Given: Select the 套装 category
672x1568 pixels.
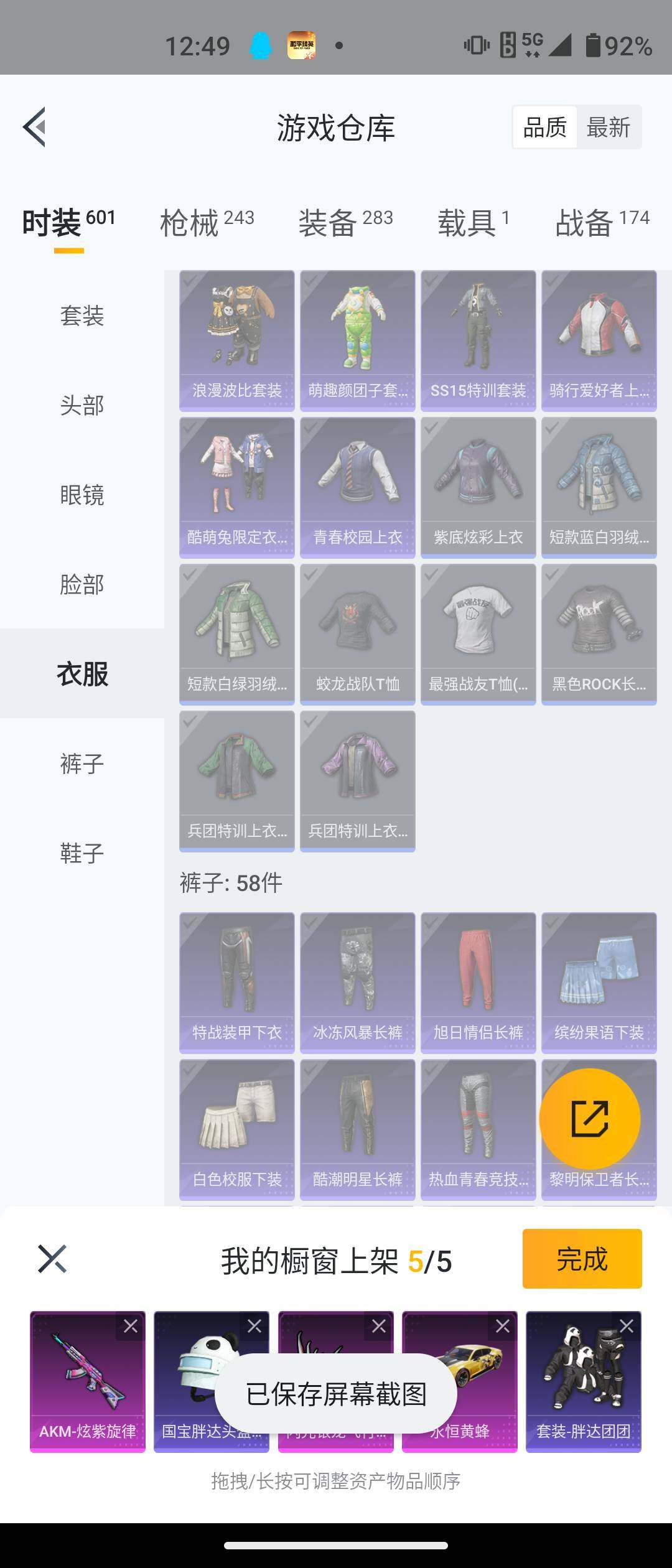Looking at the screenshot, I should coord(82,316).
